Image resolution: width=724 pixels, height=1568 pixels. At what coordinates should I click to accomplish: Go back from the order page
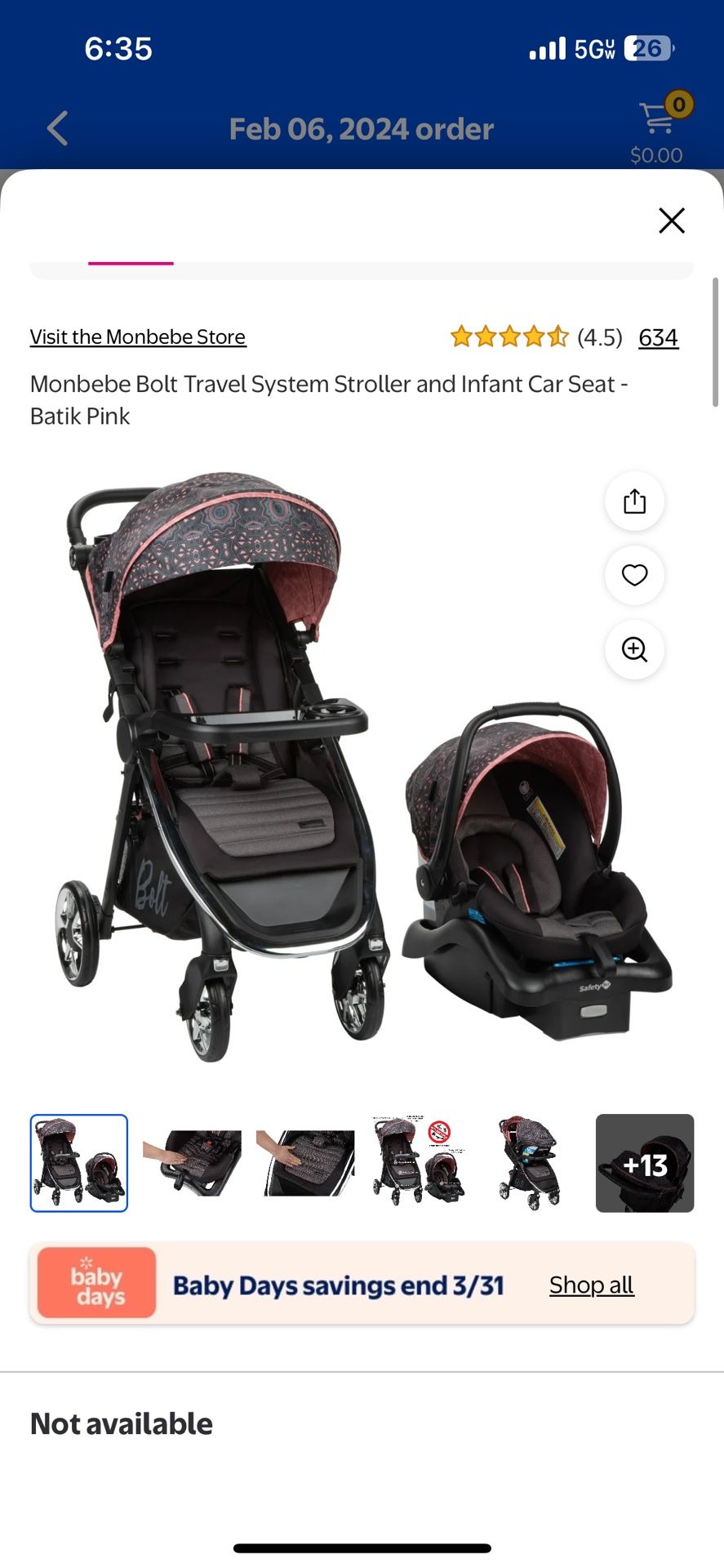pyautogui.click(x=57, y=128)
